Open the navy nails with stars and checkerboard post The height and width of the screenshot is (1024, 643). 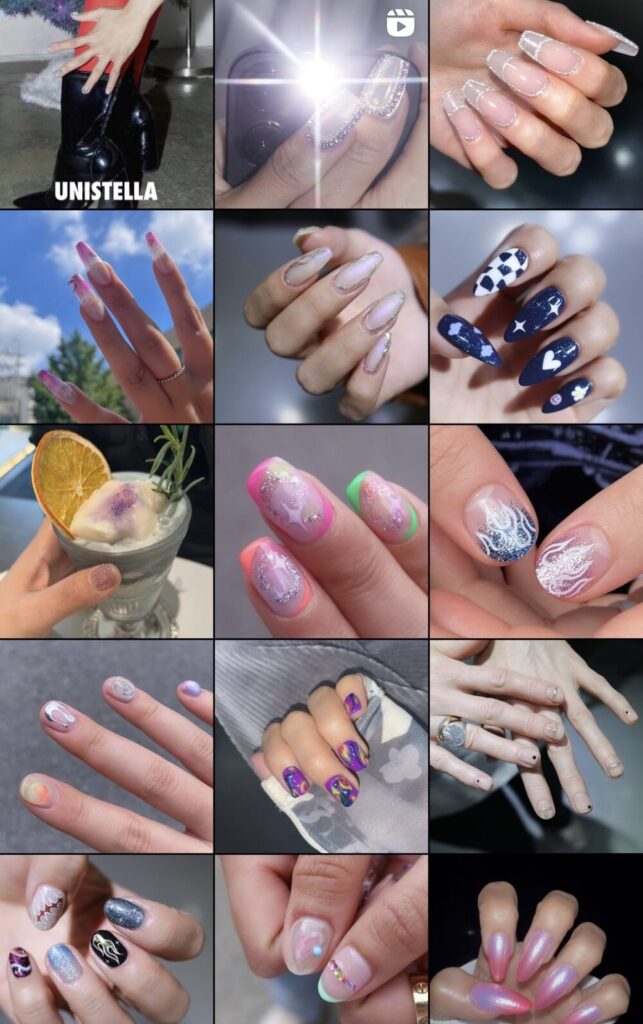click(x=536, y=317)
